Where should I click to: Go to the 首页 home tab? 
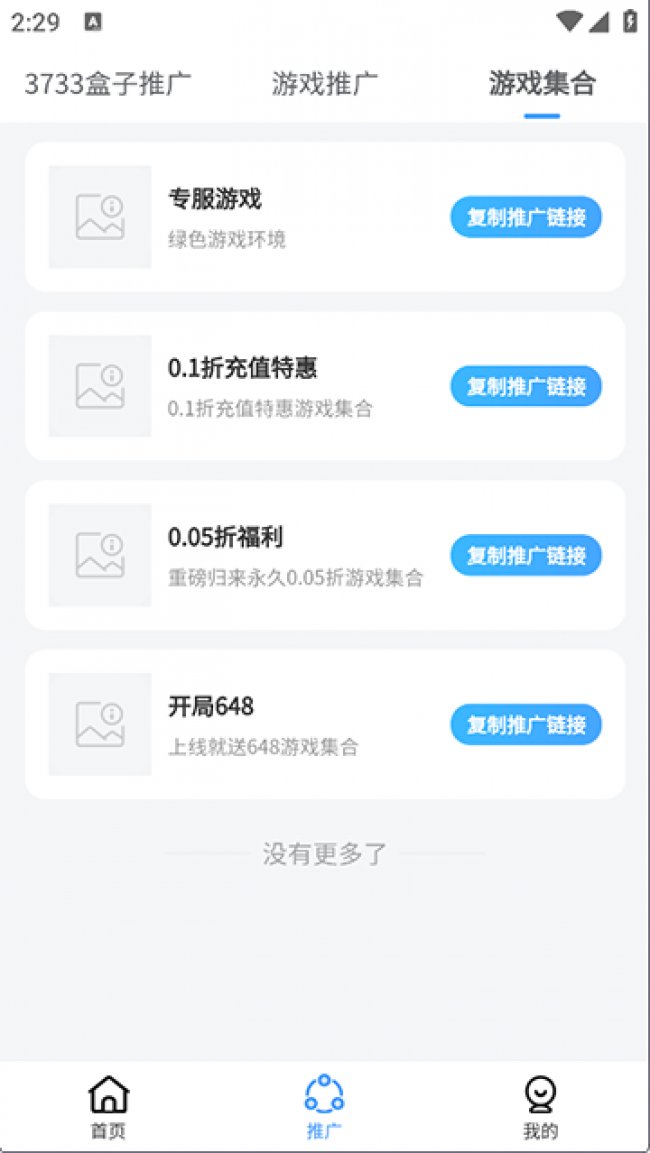pyautogui.click(x=108, y=1108)
